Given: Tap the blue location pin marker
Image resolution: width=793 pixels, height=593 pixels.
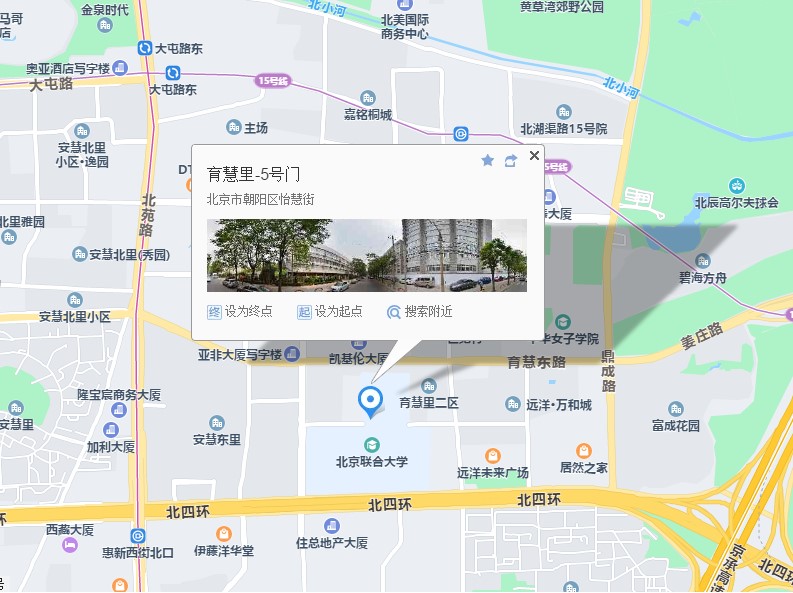Looking at the screenshot, I should click(x=371, y=401).
